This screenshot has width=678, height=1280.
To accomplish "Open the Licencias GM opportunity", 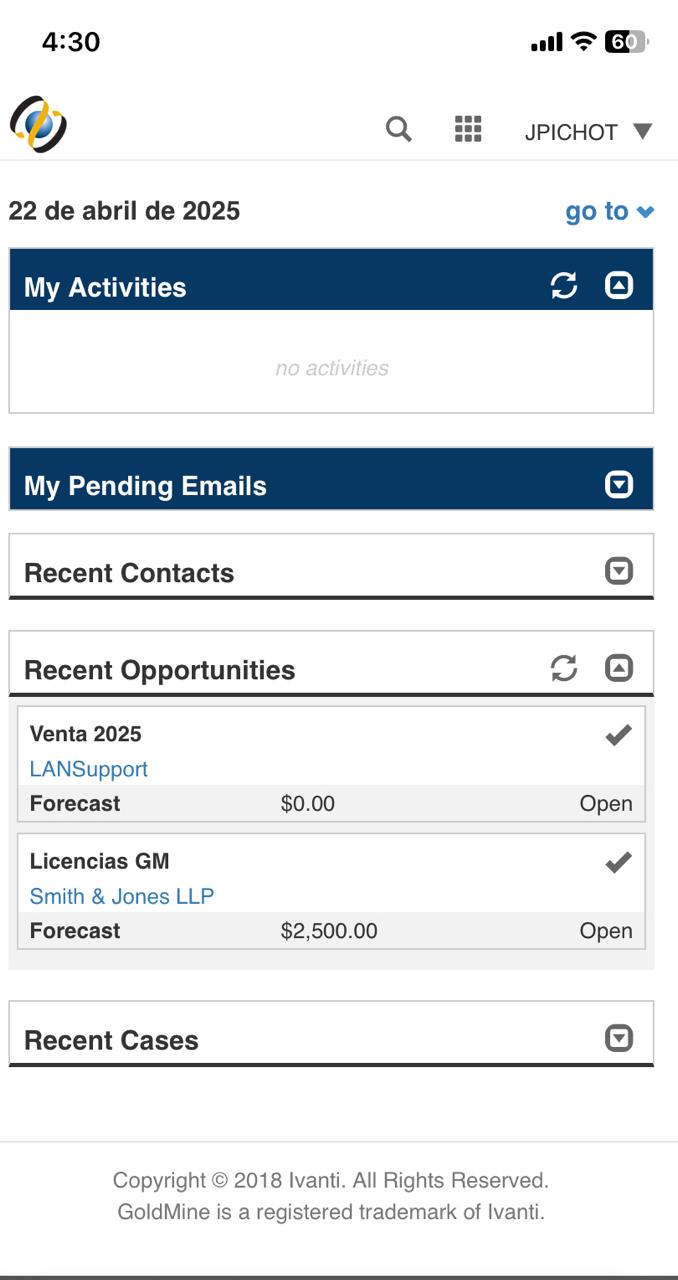I will pyautogui.click(x=100, y=861).
